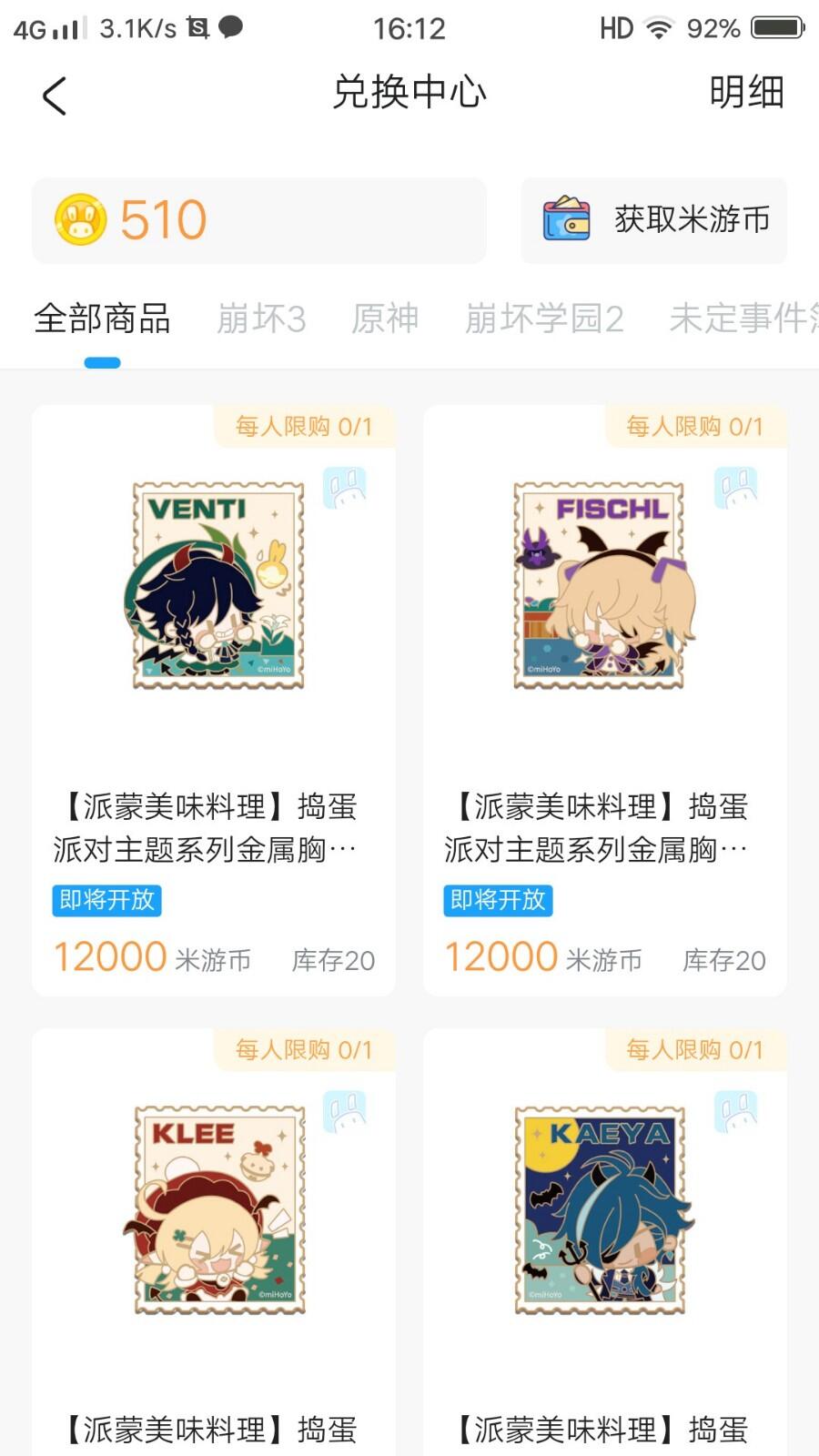Switch to the 原神 tab
This screenshot has width=819, height=1456.
pyautogui.click(x=385, y=318)
